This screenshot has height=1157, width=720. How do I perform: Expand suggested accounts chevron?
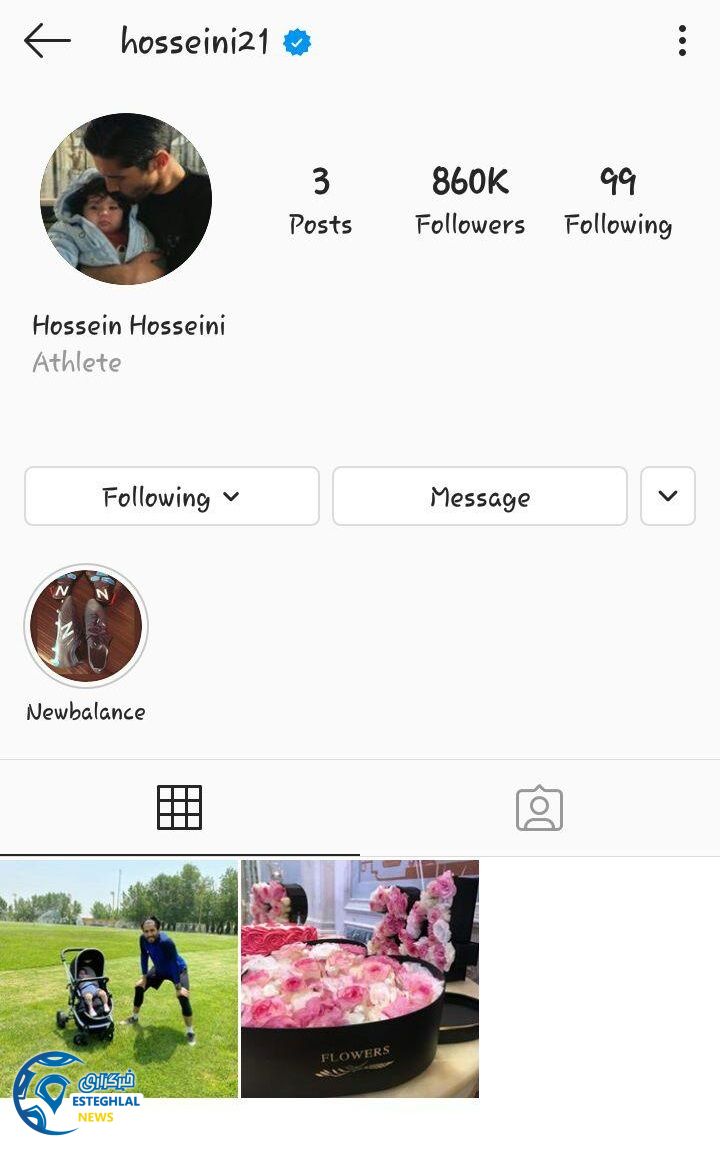668,496
